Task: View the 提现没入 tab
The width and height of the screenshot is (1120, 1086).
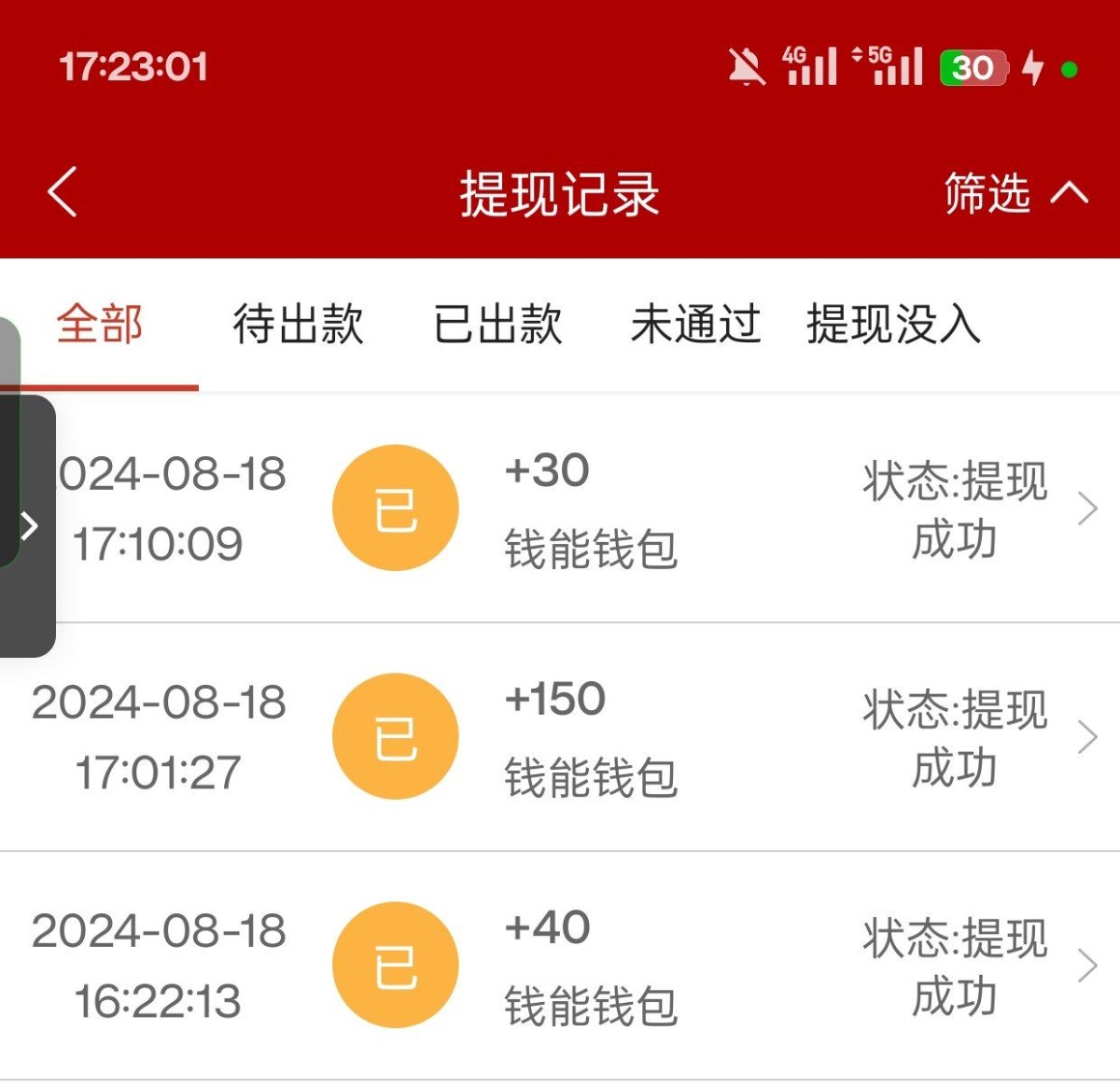Action: 893,325
